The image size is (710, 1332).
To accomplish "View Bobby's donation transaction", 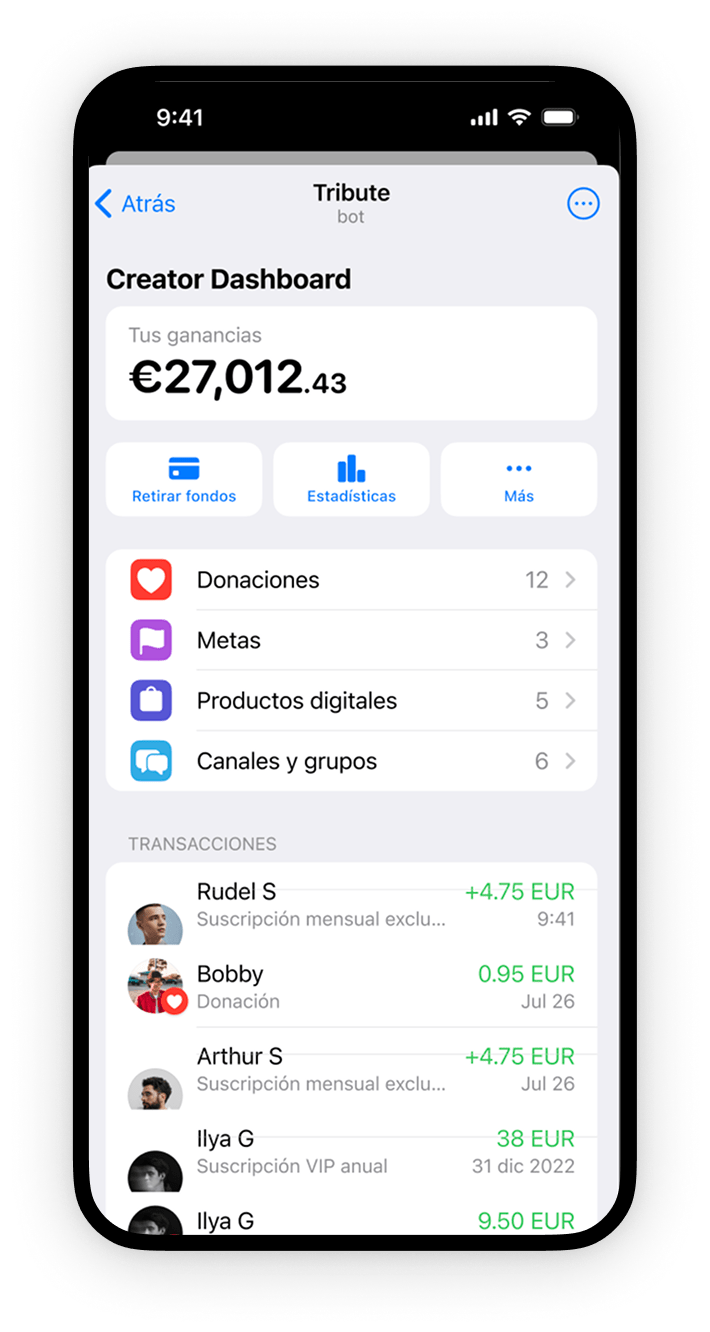I will [x=351, y=986].
